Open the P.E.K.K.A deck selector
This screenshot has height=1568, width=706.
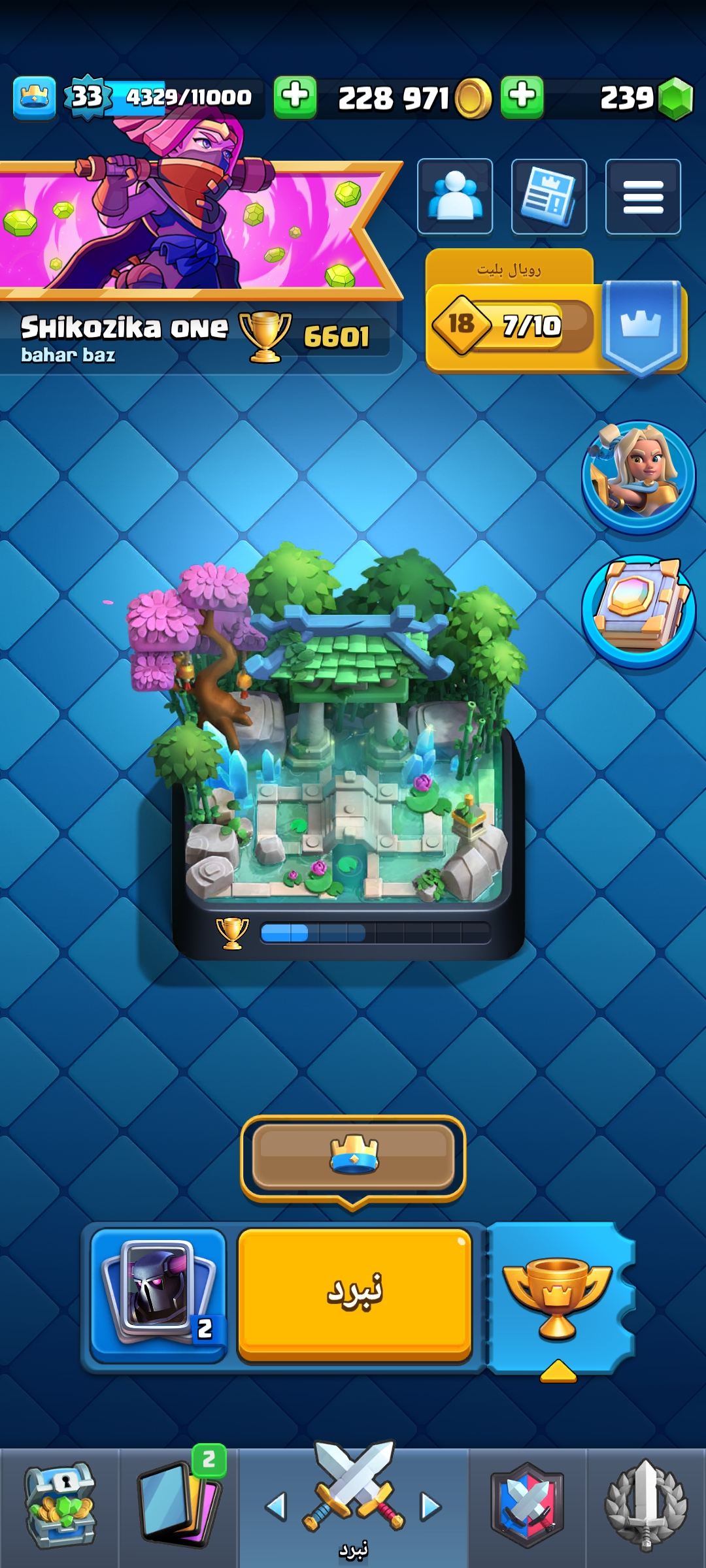(x=158, y=1294)
